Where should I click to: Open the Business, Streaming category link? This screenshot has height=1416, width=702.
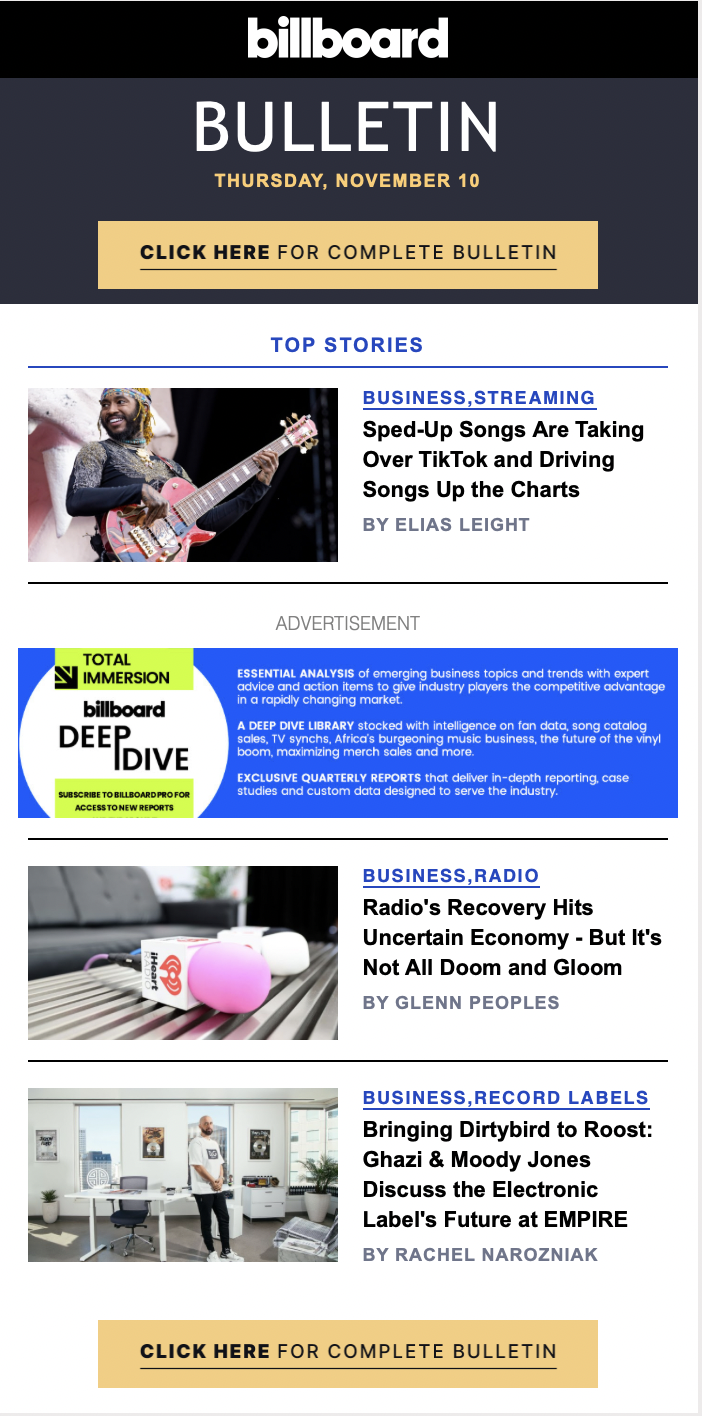point(479,398)
